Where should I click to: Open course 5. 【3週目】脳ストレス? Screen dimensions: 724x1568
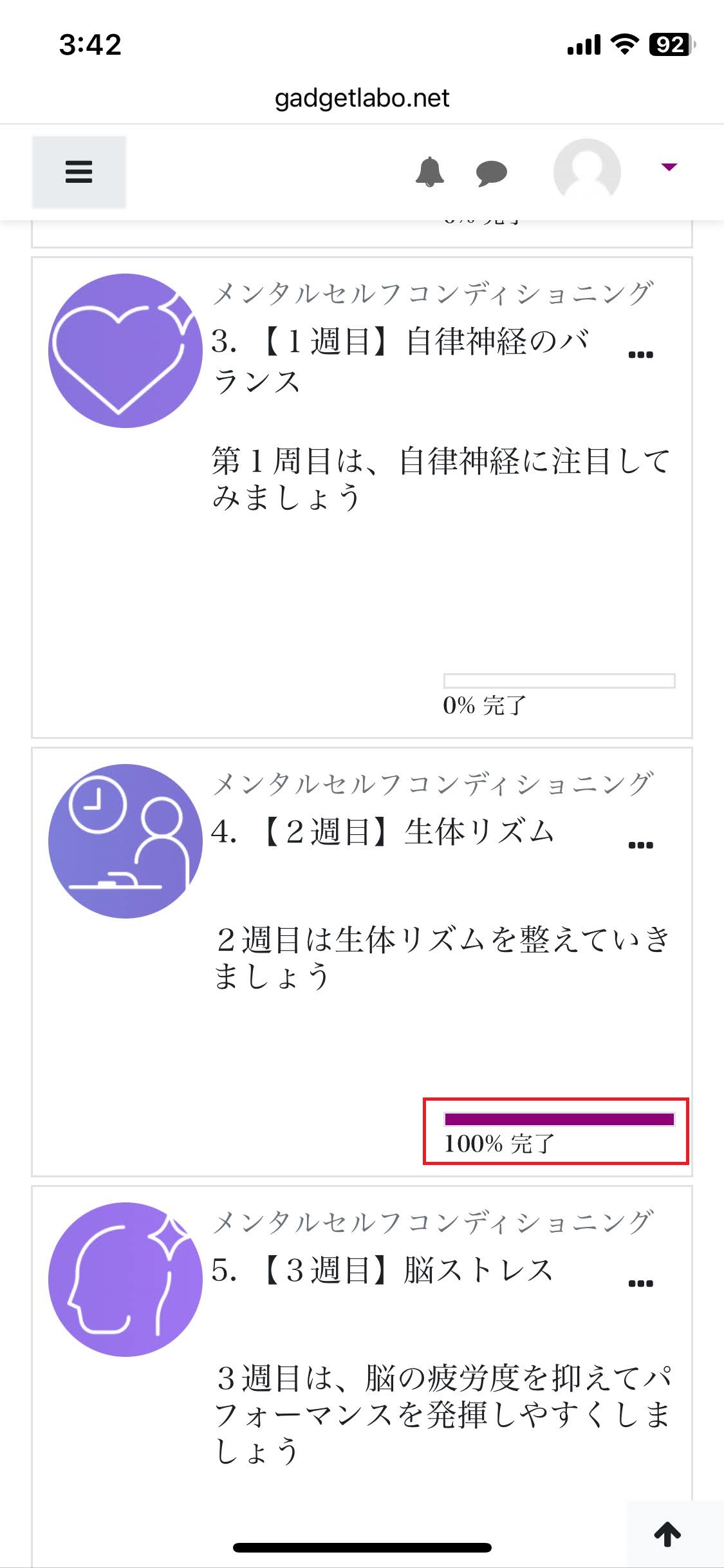pos(382,1270)
